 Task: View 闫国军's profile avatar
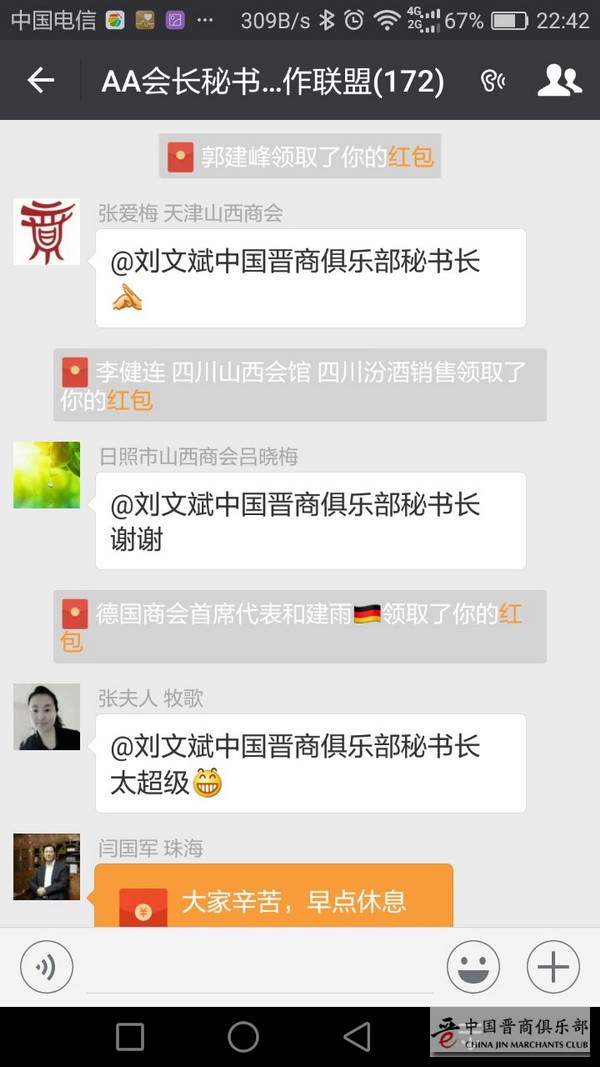coord(46,867)
